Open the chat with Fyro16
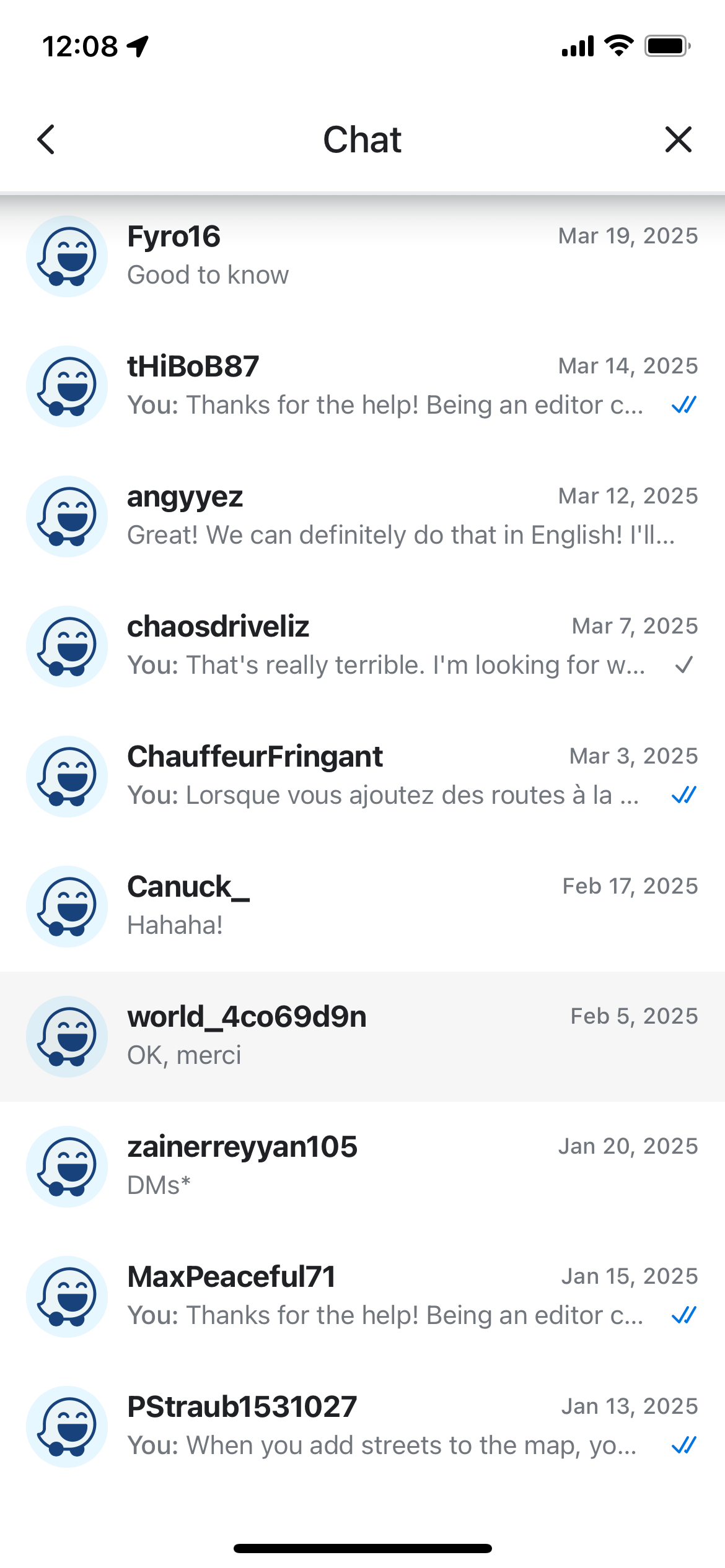Image resolution: width=725 pixels, height=1568 pixels. point(362,256)
